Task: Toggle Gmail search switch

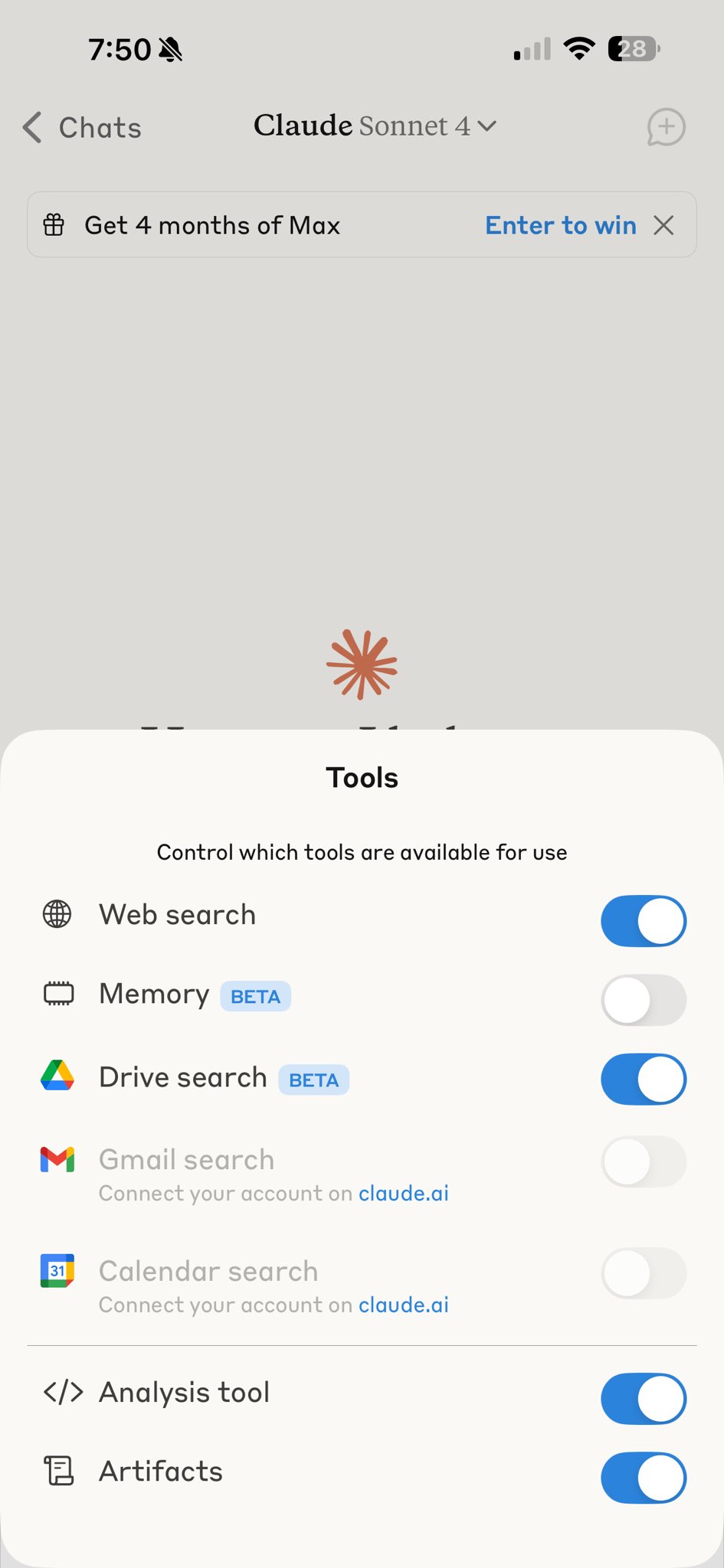Action: [644, 1161]
